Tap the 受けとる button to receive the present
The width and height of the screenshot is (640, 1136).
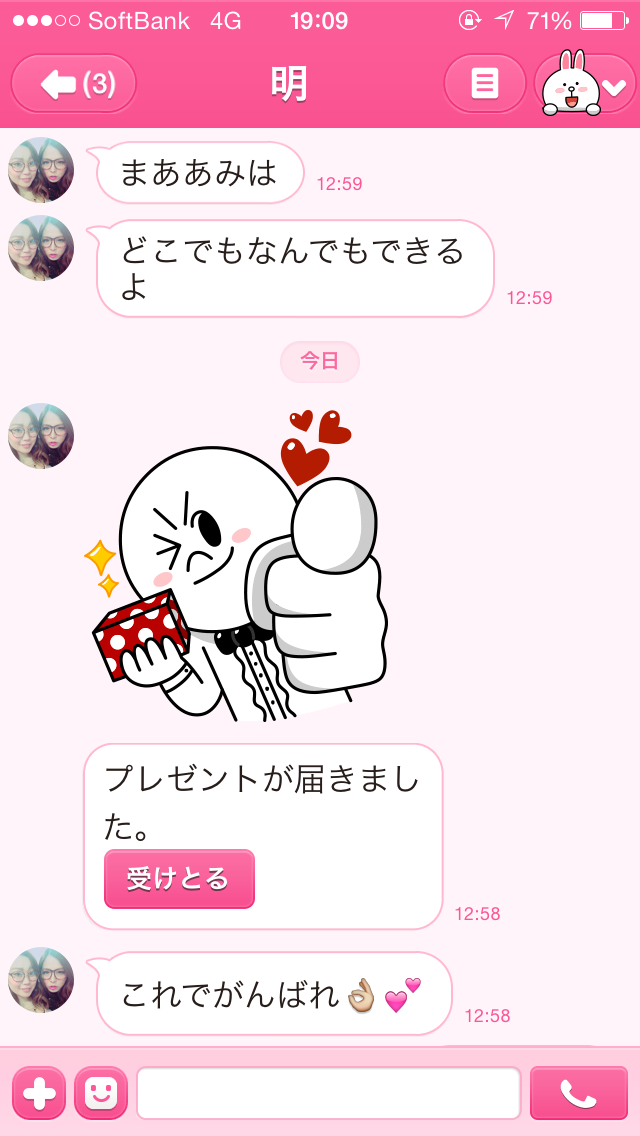tap(179, 879)
